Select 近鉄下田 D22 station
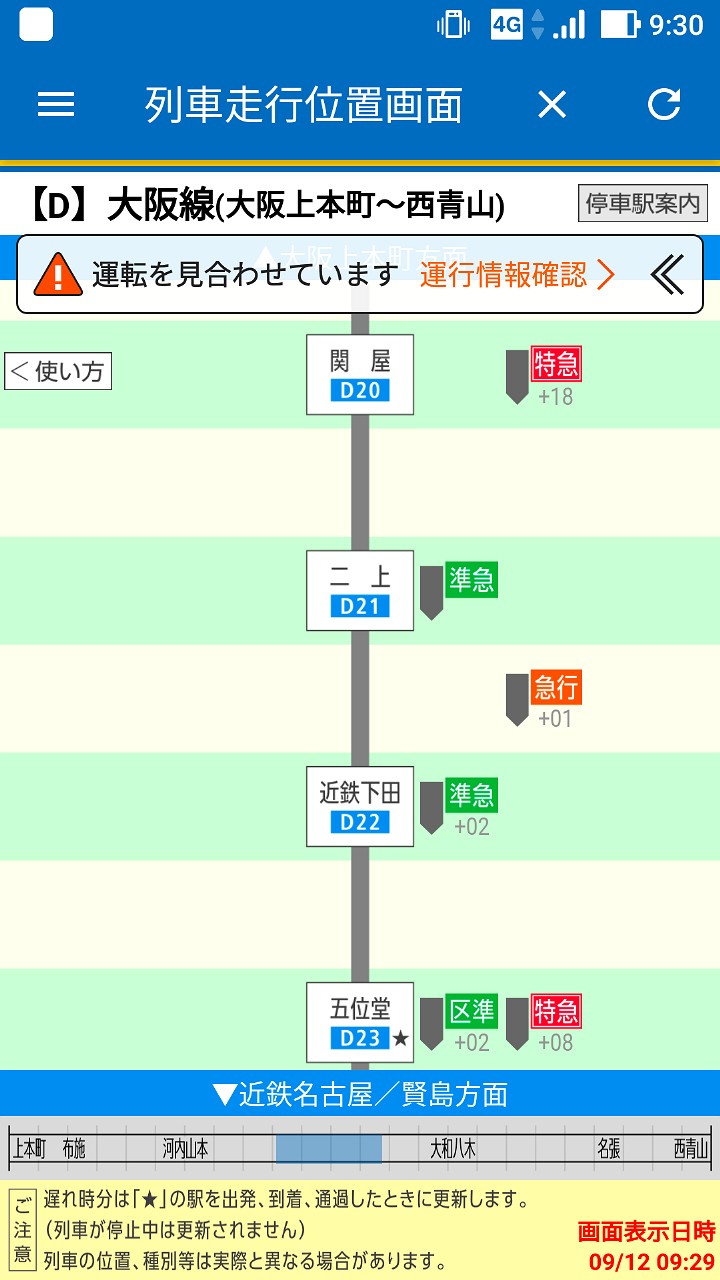Screen dimensions: 720x1280 (360, 806)
